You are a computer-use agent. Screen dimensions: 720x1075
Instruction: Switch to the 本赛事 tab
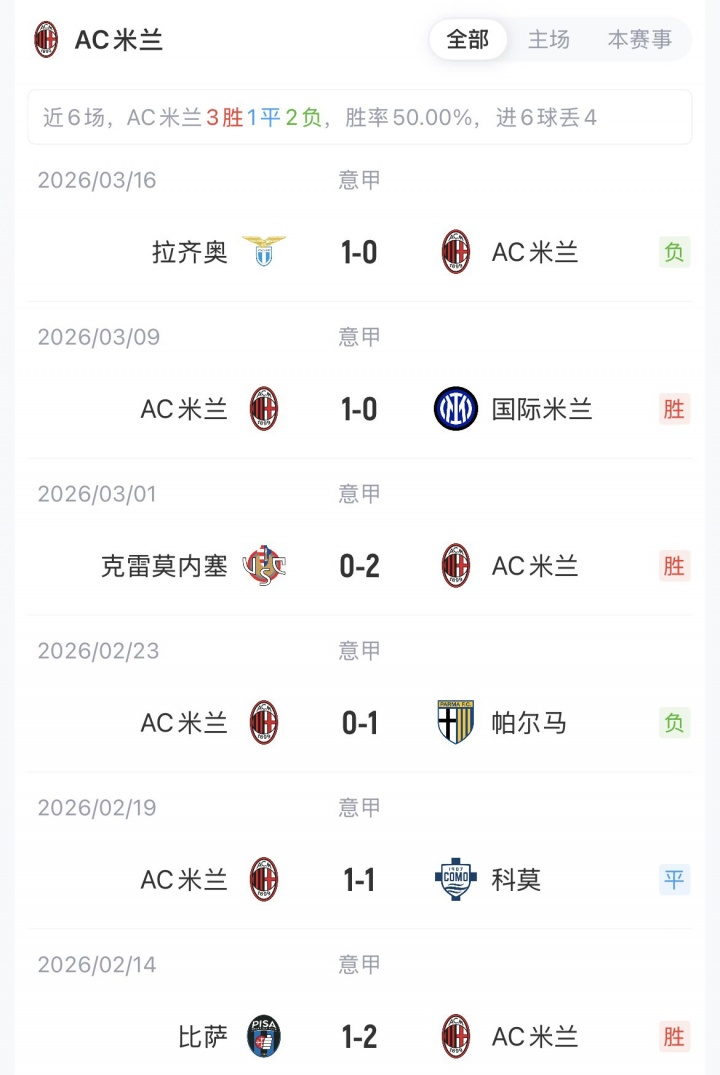pos(640,40)
